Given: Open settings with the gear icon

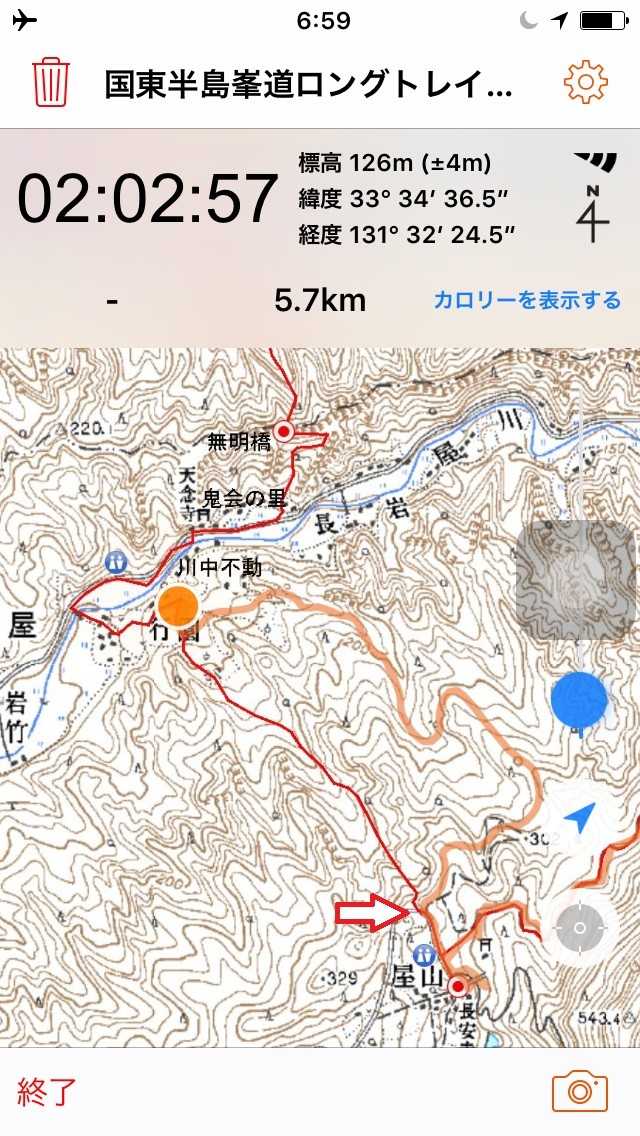Looking at the screenshot, I should click(586, 83).
